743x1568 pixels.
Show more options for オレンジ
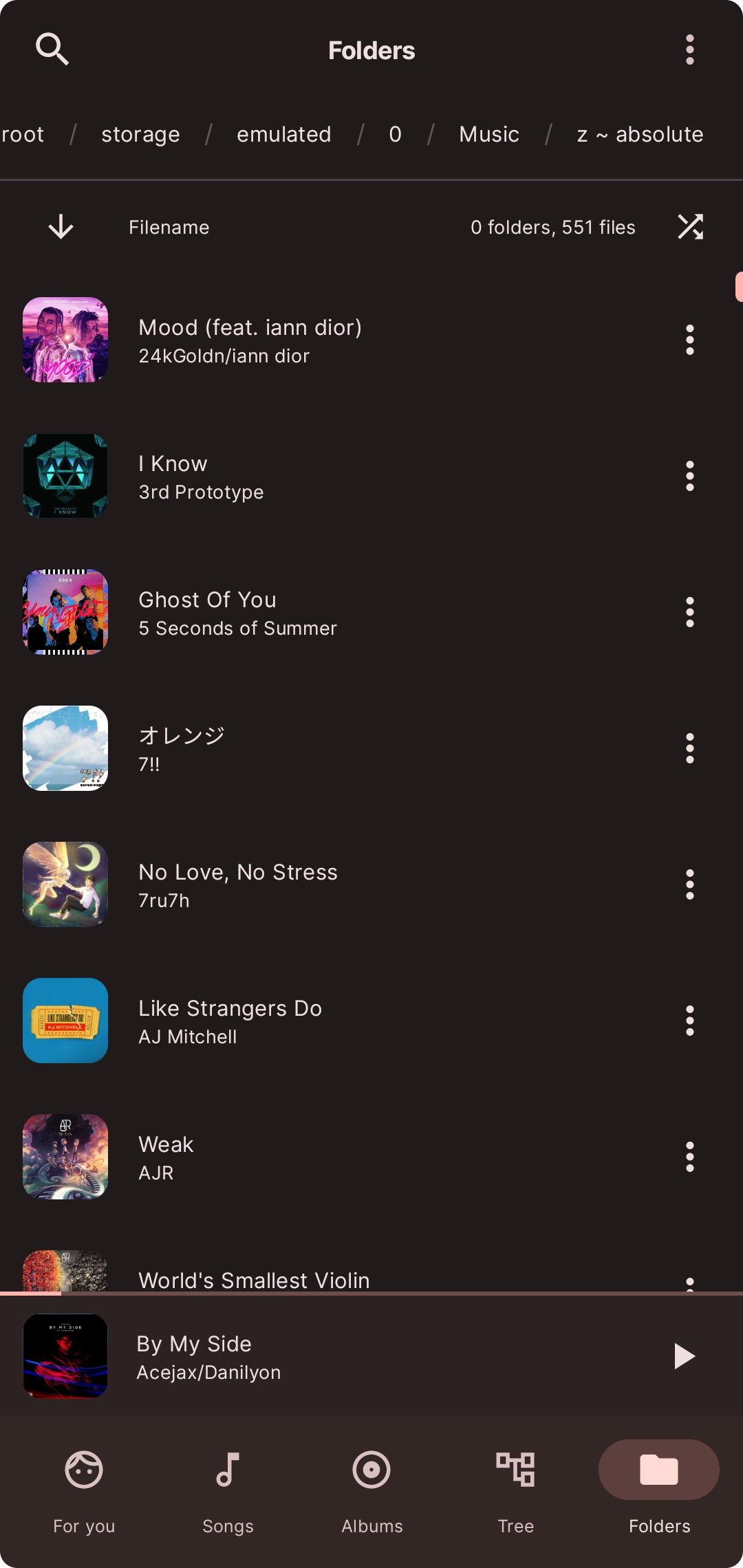[689, 748]
